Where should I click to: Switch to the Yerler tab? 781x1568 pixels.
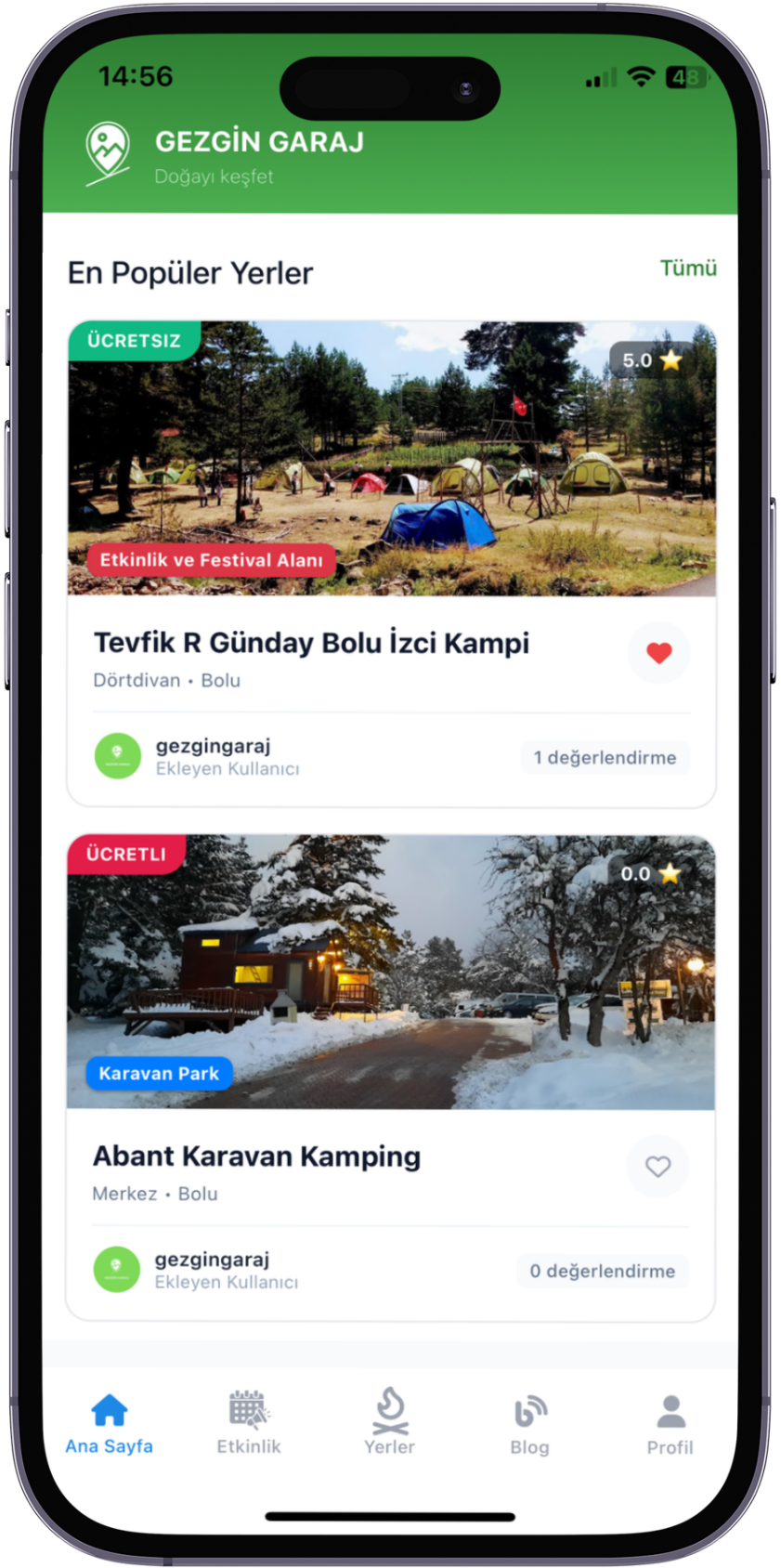pyautogui.click(x=389, y=1423)
